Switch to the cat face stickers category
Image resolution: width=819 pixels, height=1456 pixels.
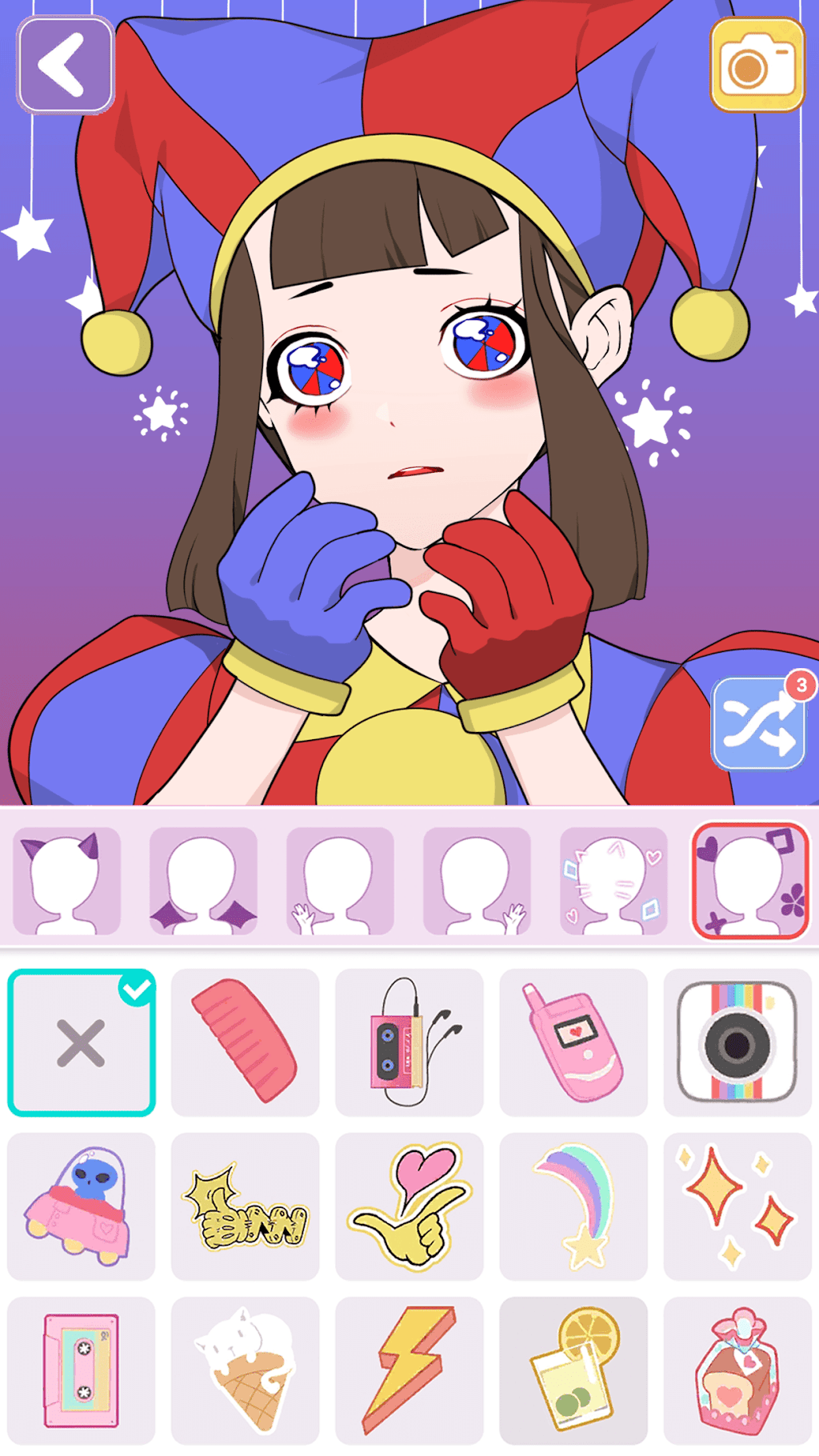coord(613,881)
